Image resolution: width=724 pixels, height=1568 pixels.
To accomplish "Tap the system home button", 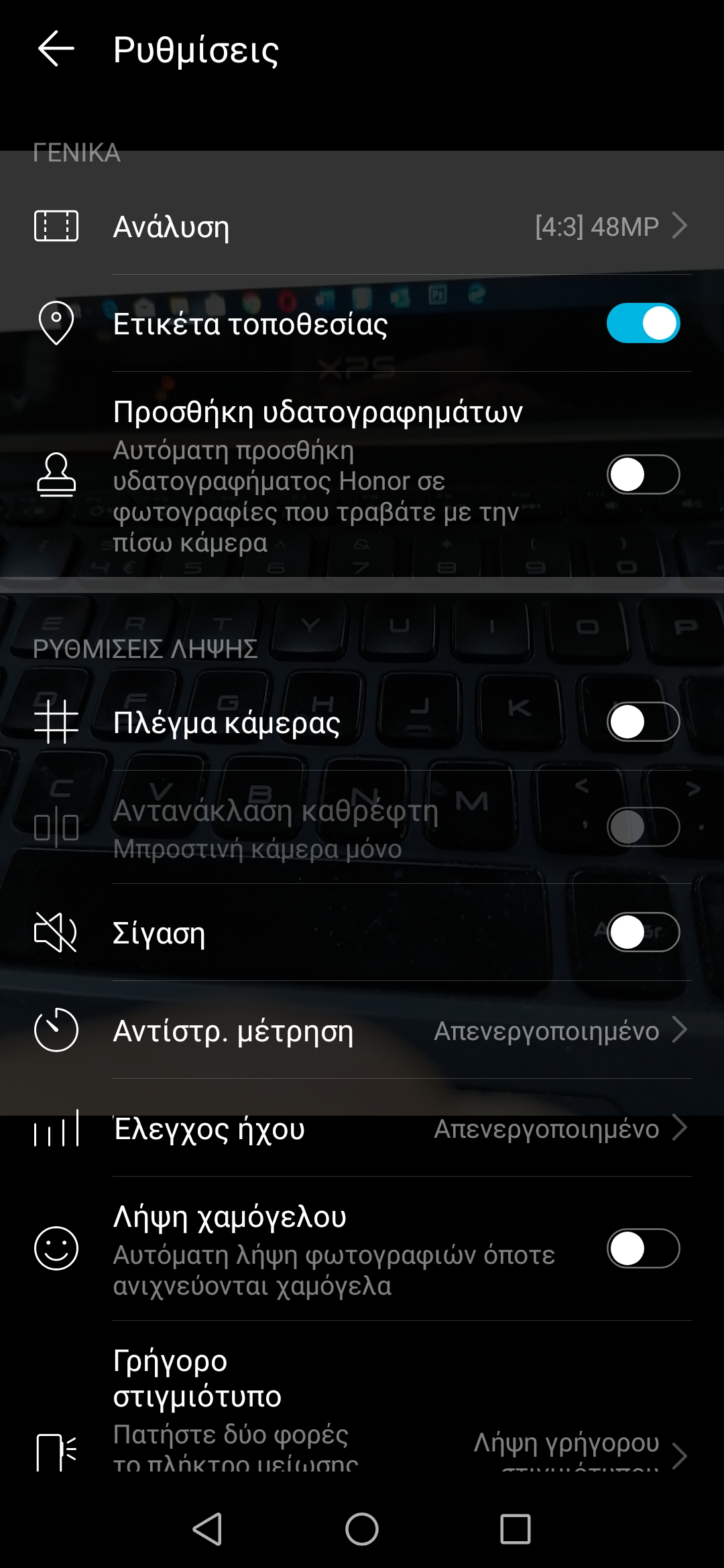I will point(362,1529).
